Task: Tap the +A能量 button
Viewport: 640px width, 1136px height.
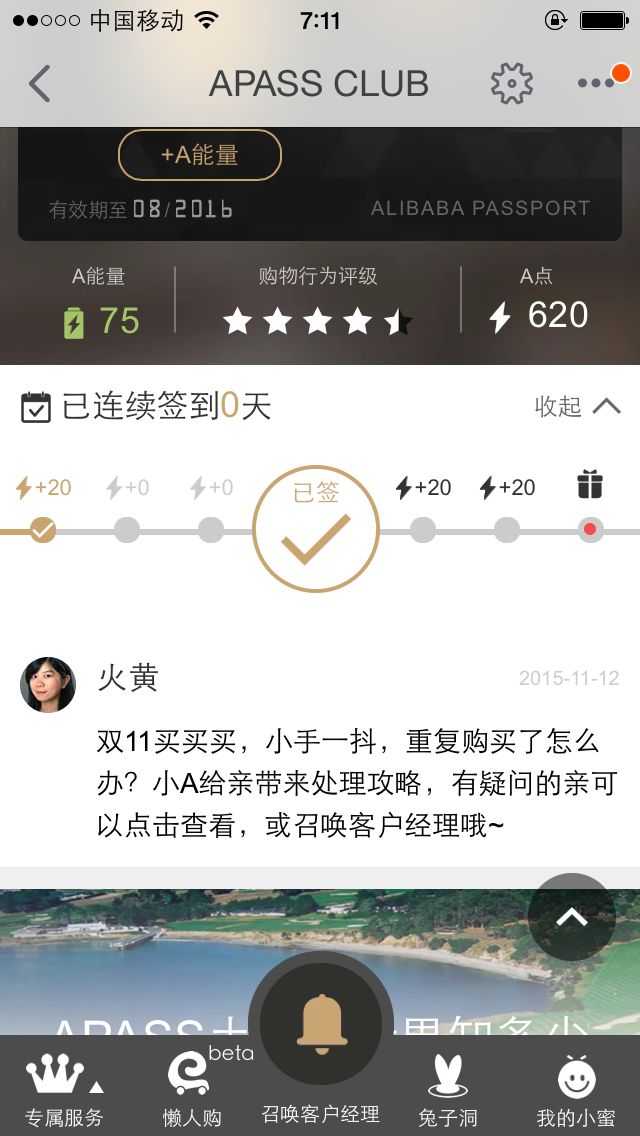Action: [200, 155]
